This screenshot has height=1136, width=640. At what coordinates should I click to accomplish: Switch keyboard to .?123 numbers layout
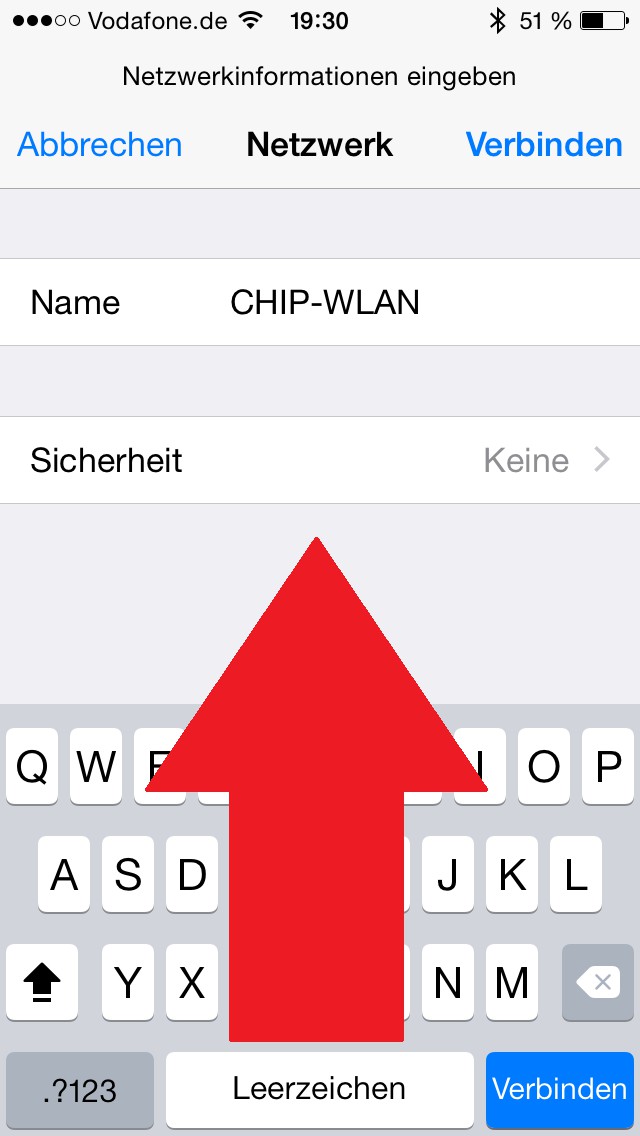click(80, 1089)
